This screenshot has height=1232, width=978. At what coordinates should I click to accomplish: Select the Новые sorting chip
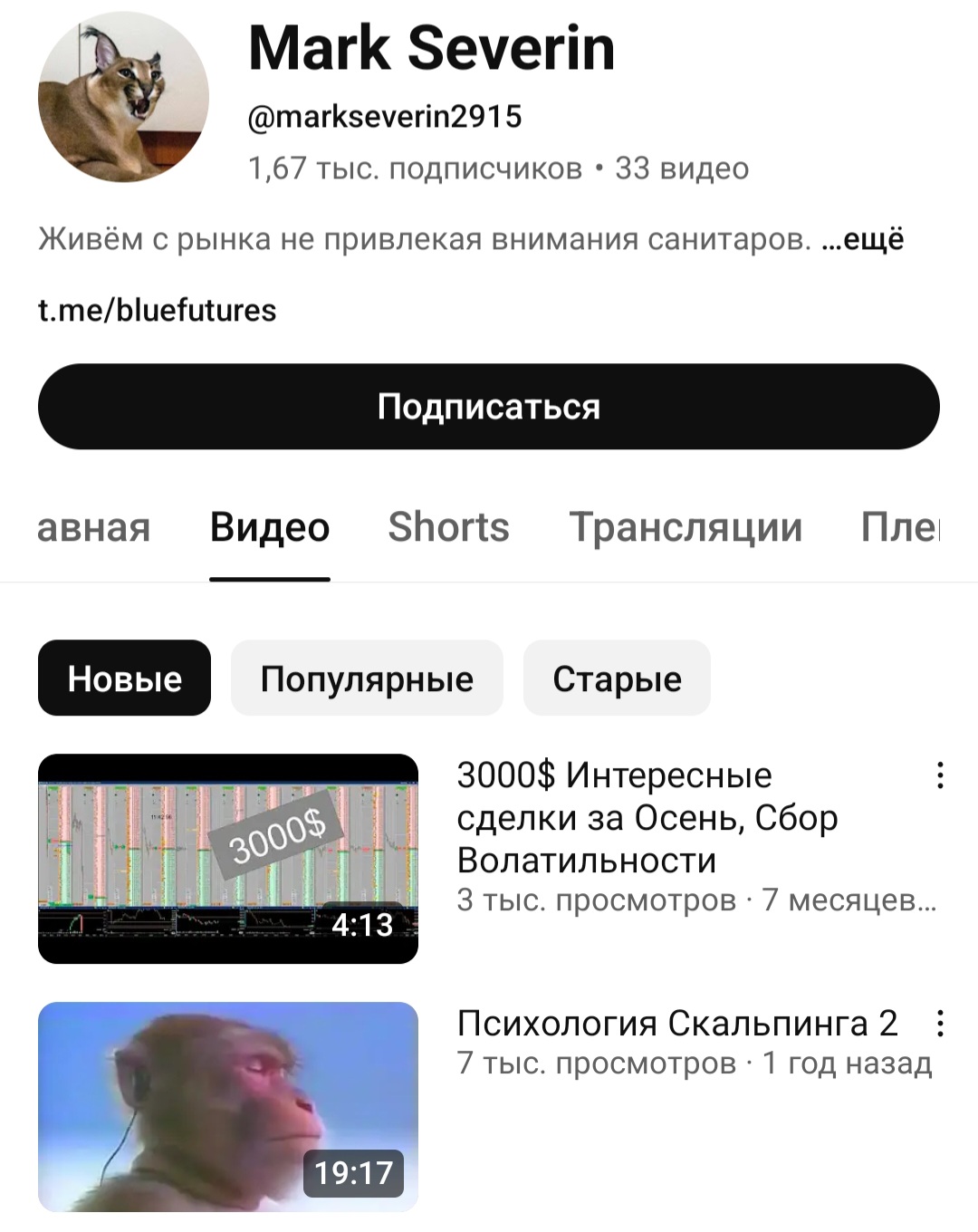(x=124, y=679)
